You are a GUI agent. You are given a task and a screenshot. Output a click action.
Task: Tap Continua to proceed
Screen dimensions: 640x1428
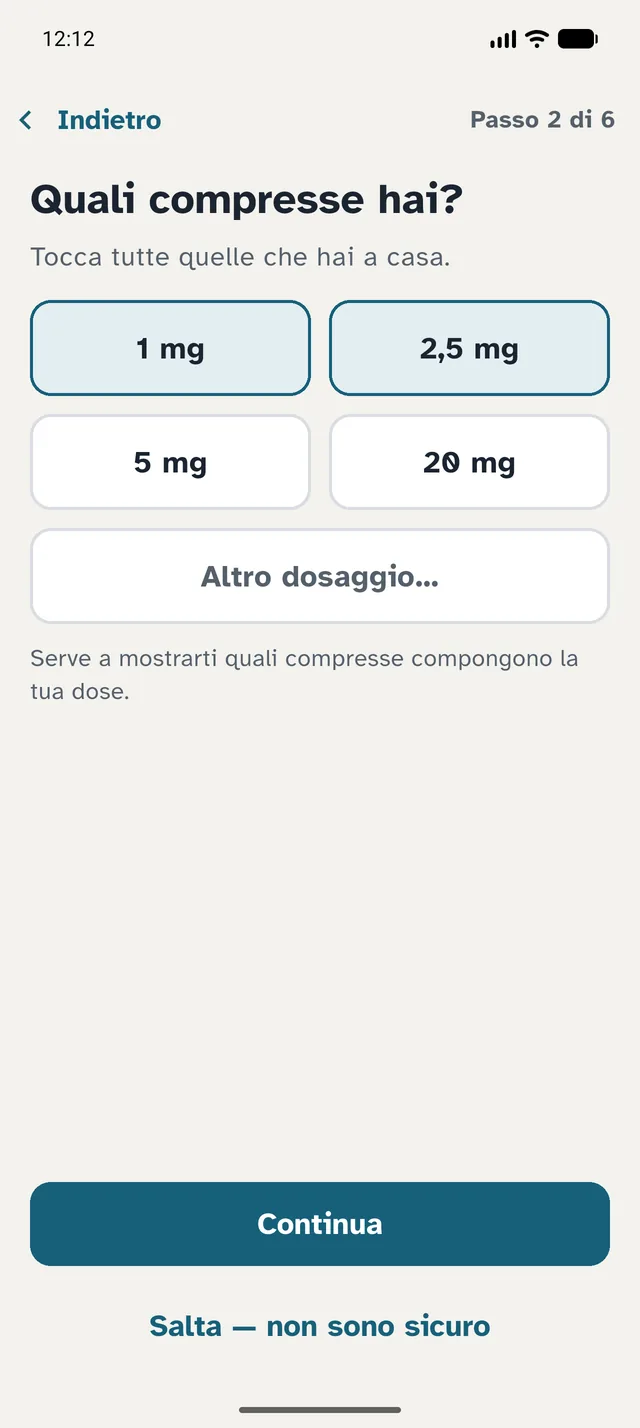pos(320,1224)
